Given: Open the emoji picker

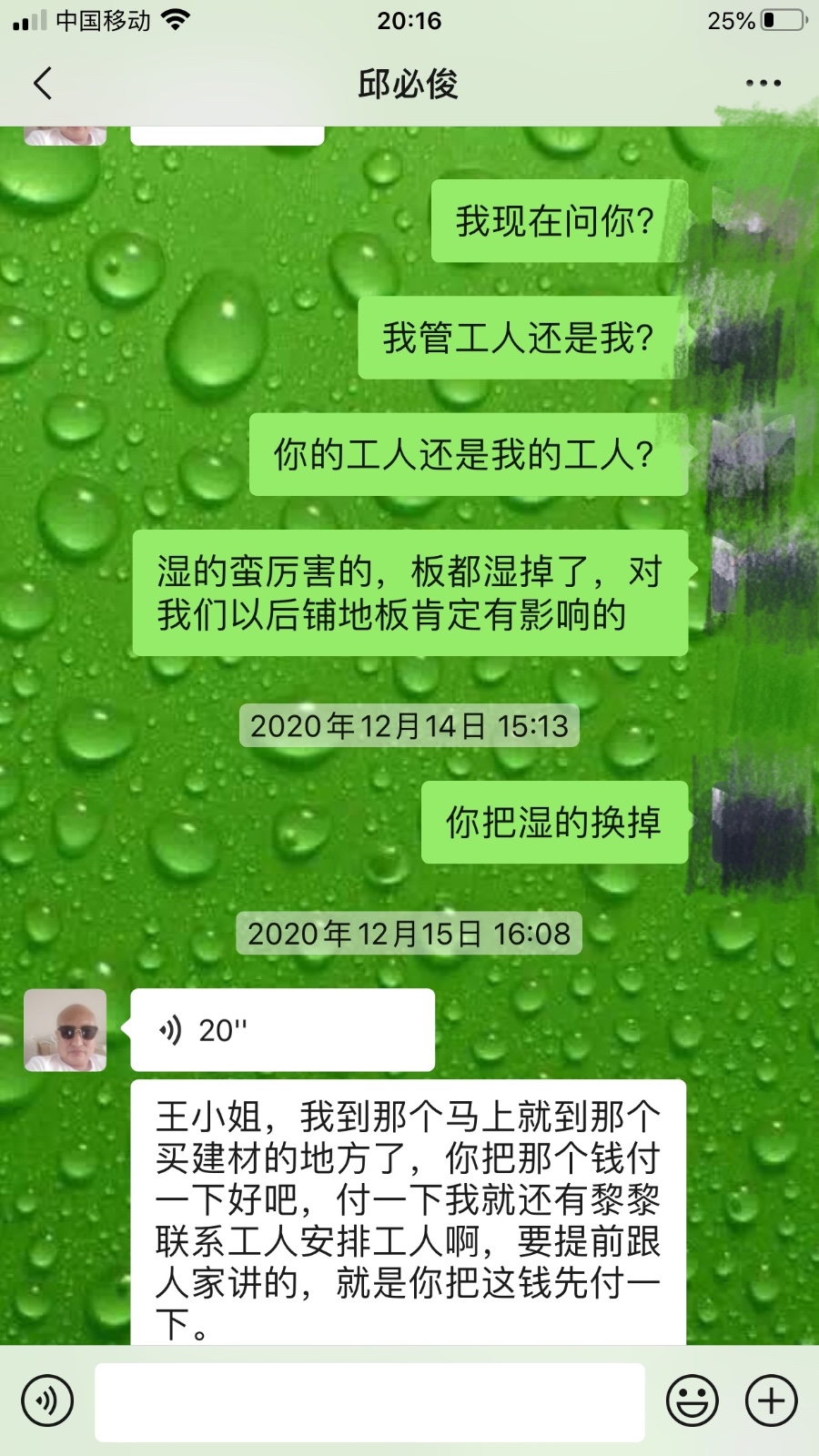Looking at the screenshot, I should [x=693, y=1400].
